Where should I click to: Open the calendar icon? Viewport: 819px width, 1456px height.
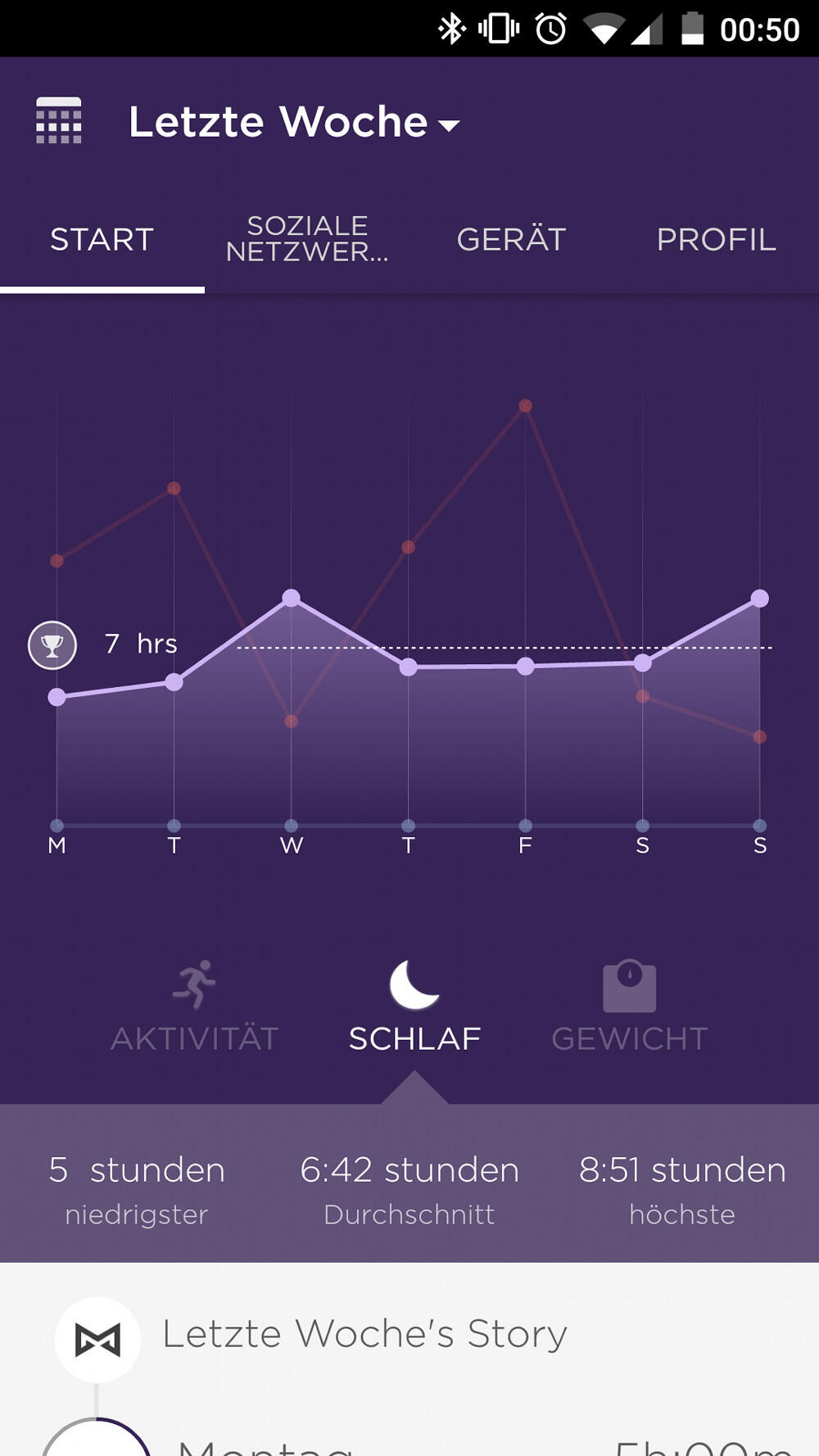(59, 121)
